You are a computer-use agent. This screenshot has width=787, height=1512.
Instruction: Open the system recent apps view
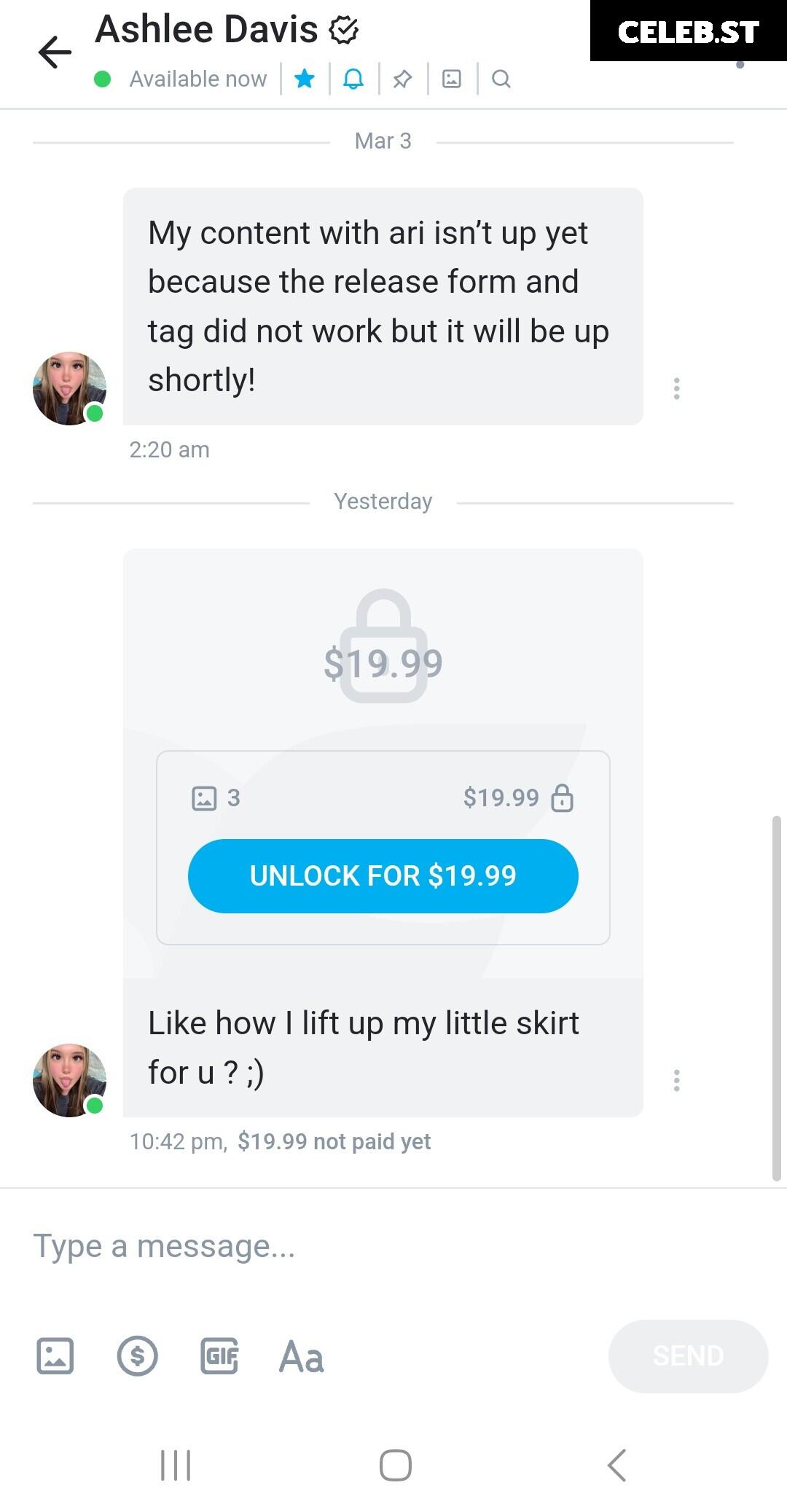176,1465
